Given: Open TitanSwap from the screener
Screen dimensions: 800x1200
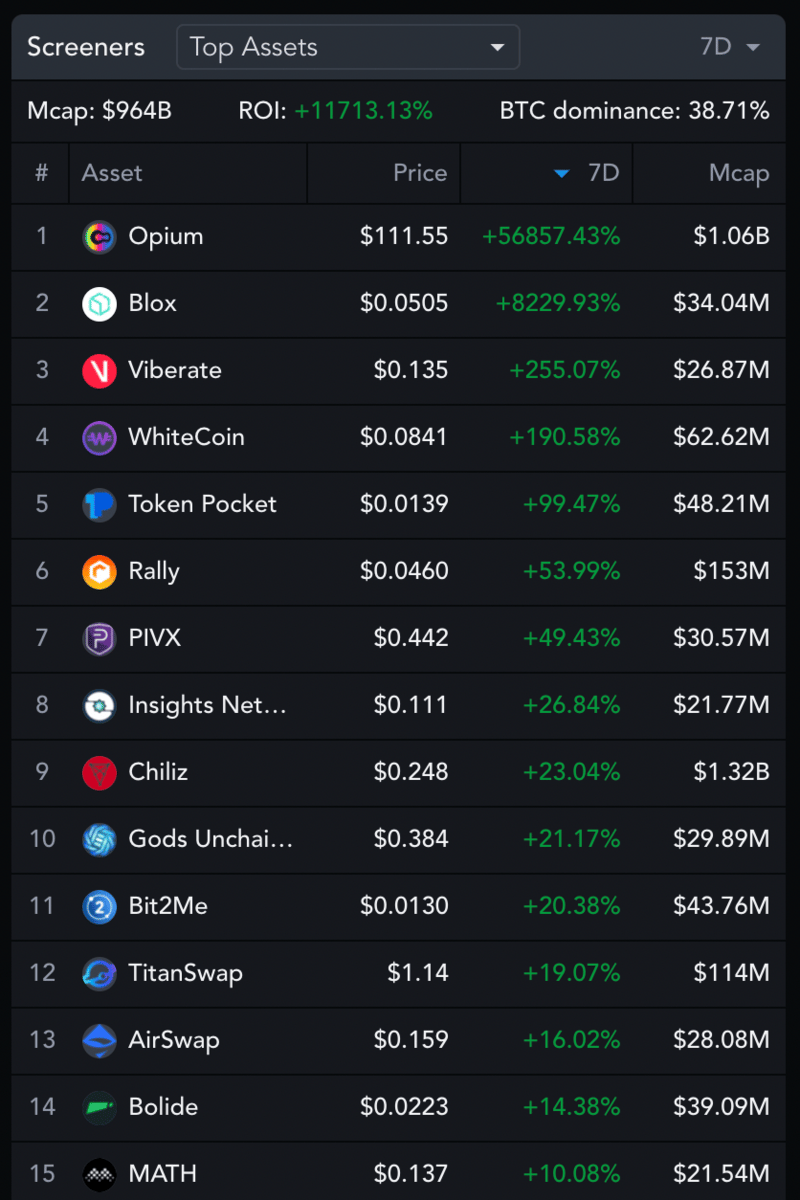Looking at the screenshot, I should pyautogui.click(x=185, y=973).
